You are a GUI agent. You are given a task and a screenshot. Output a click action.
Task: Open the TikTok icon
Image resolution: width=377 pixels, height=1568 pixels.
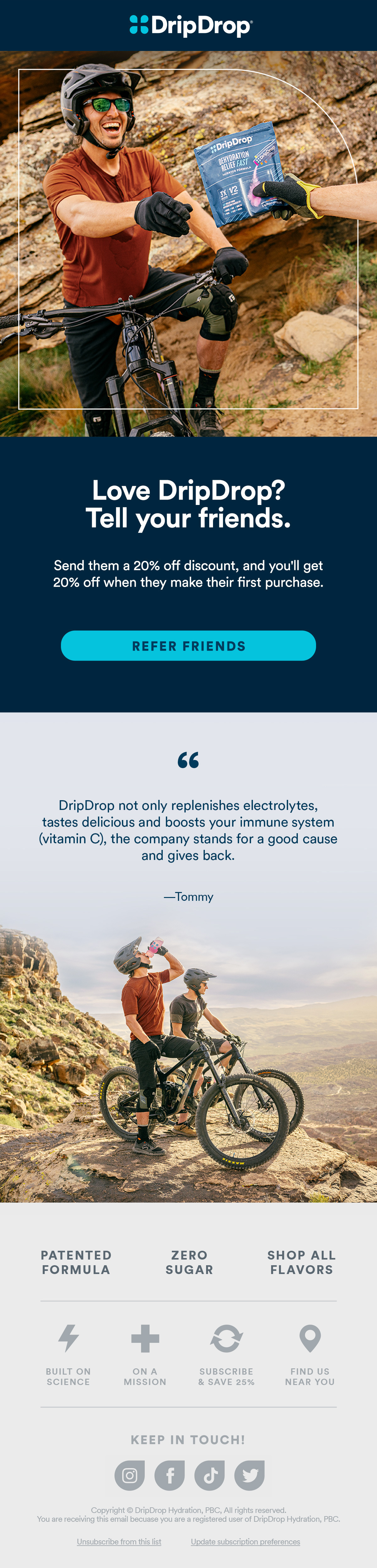point(210,1475)
